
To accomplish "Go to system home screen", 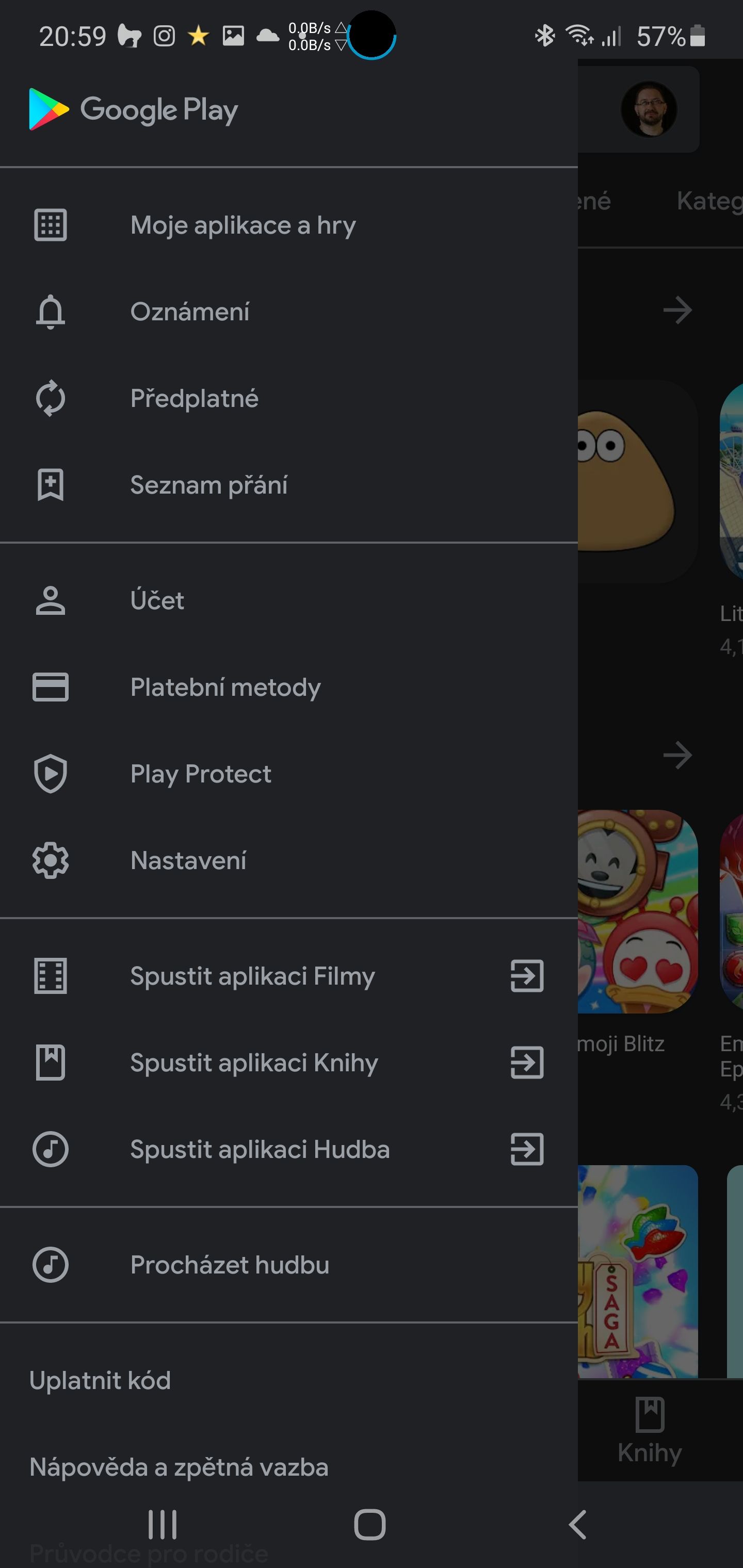I will pos(369,1525).
